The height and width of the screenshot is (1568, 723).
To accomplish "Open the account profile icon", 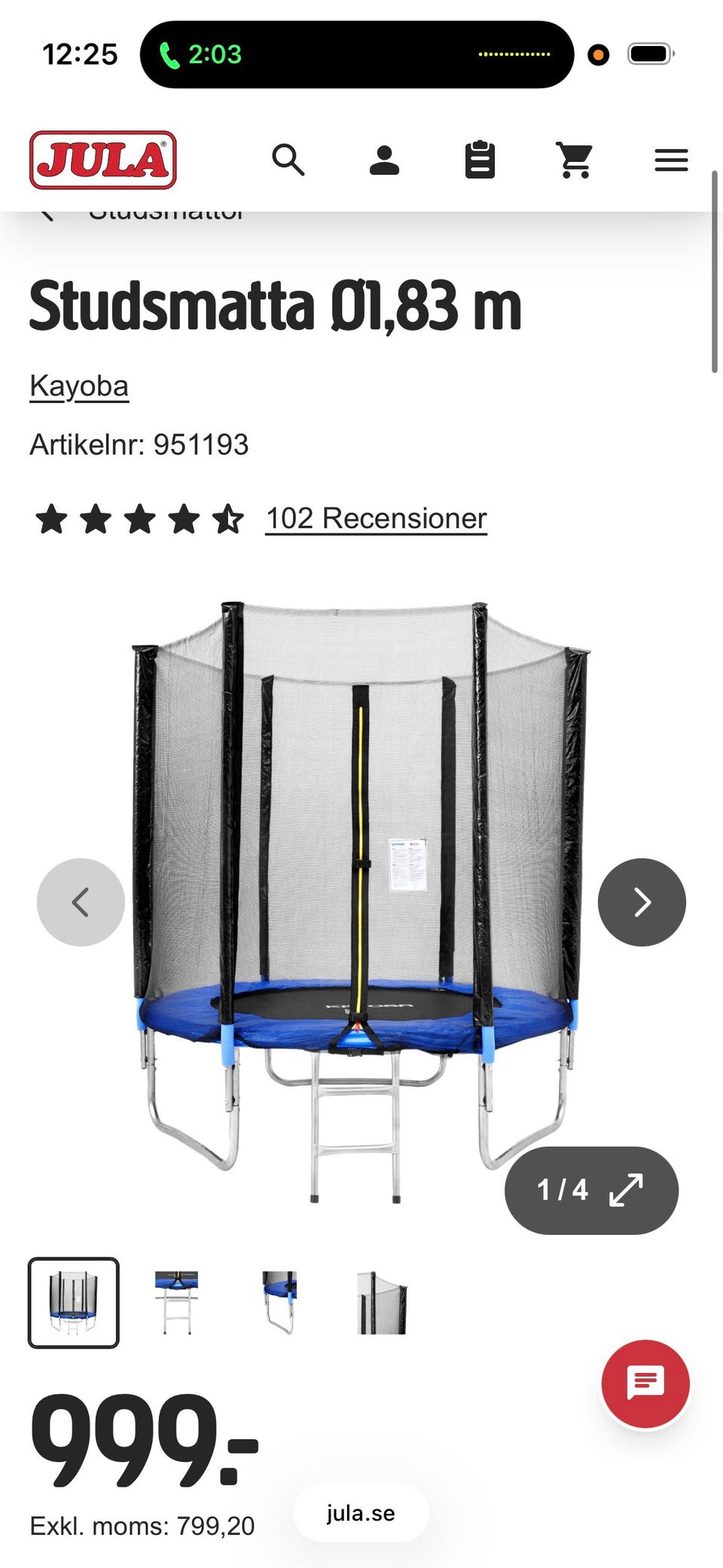I will [x=384, y=160].
